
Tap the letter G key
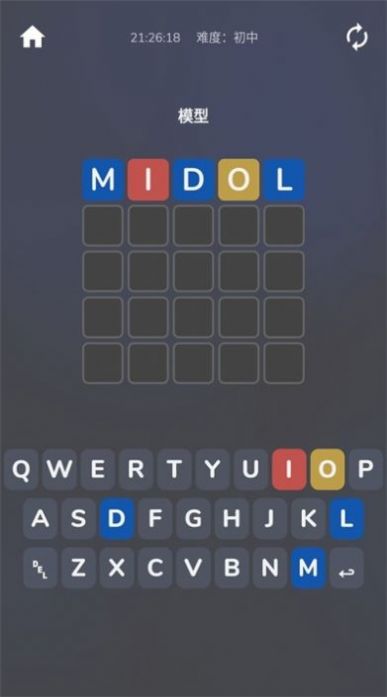point(193,519)
